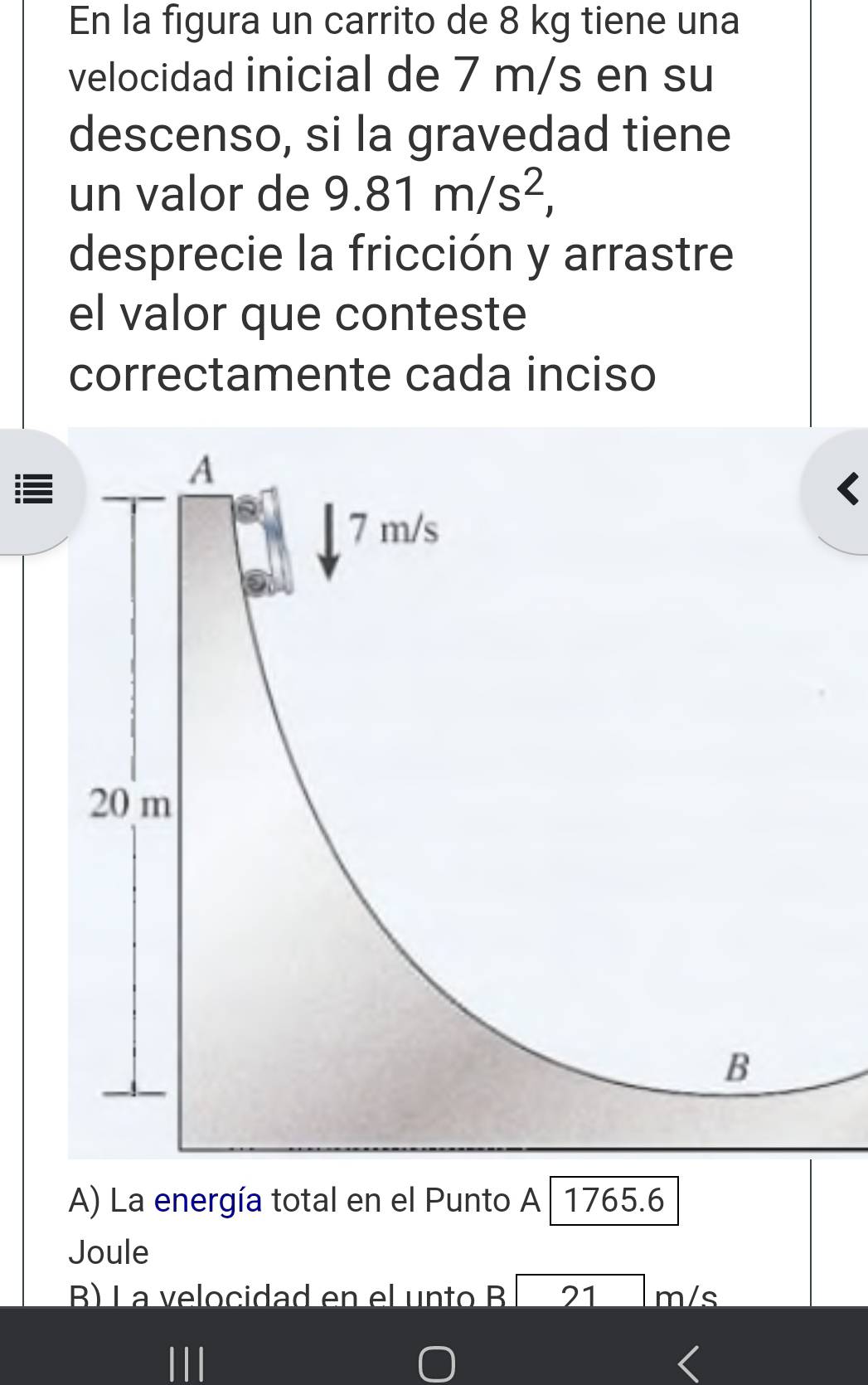
Task: Tap the cart drawing at point A
Action: 265,539
